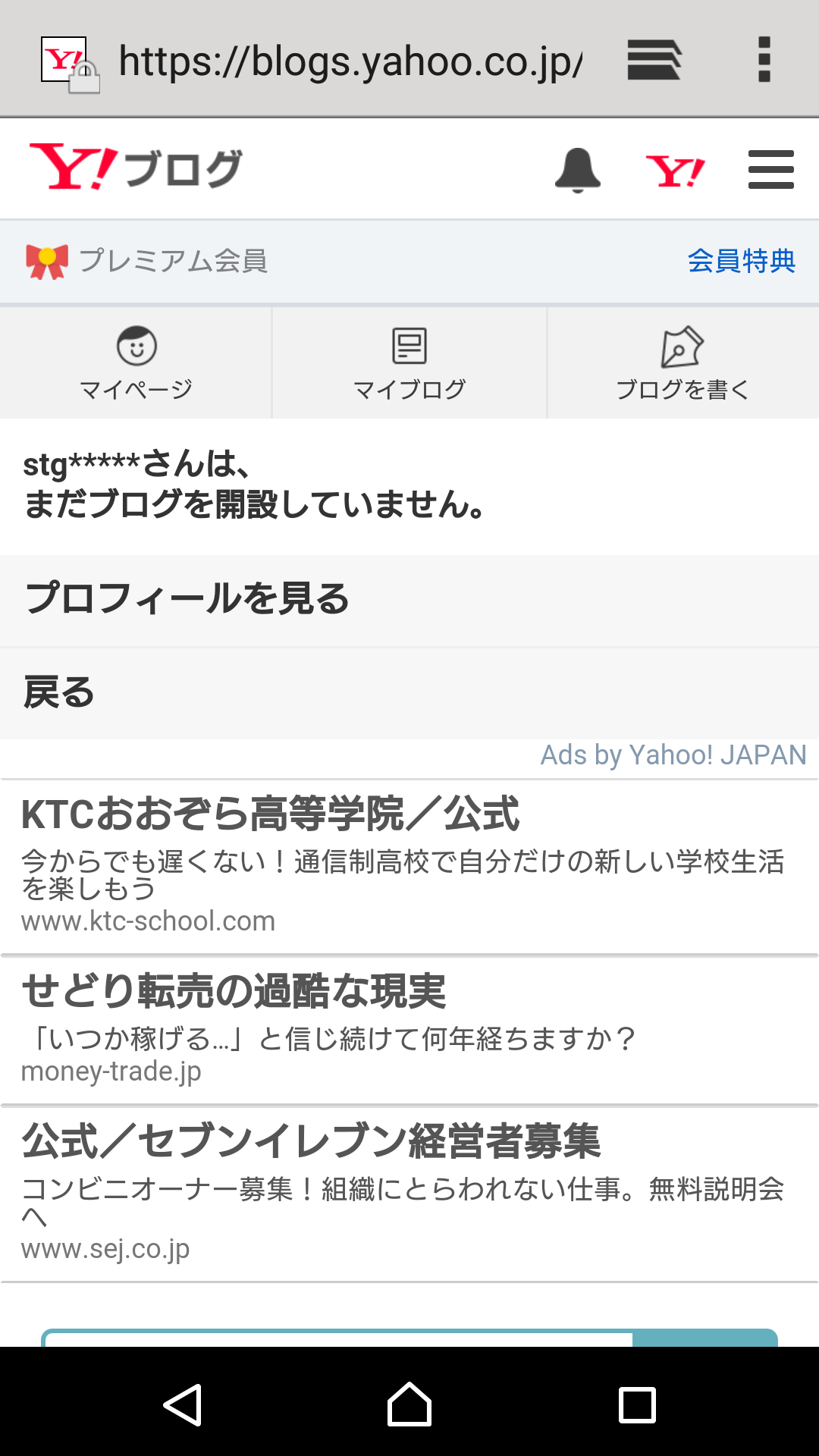The height and width of the screenshot is (1456, 819).
Task: Tap the system back button
Action: (x=182, y=1404)
